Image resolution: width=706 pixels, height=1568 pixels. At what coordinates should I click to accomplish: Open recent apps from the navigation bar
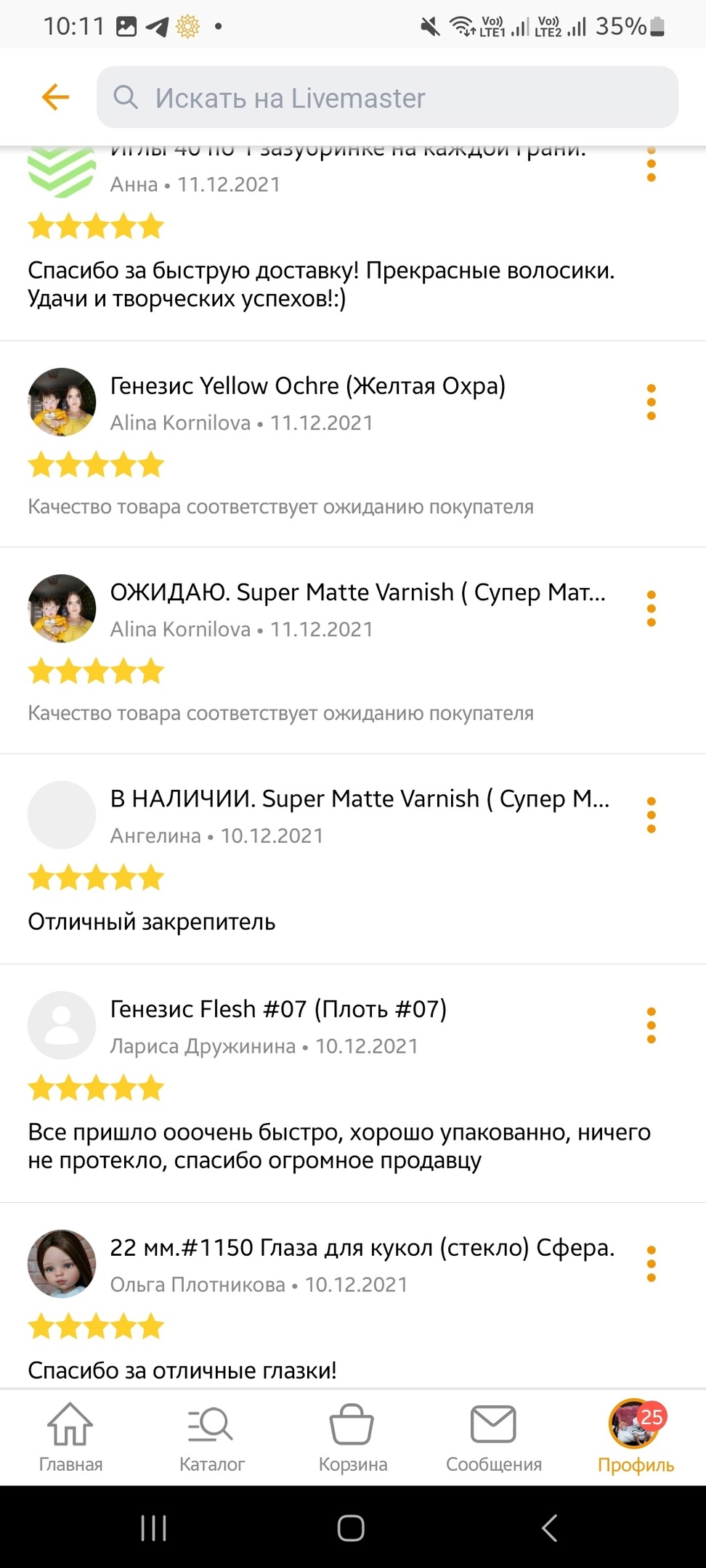pyautogui.click(x=153, y=1527)
